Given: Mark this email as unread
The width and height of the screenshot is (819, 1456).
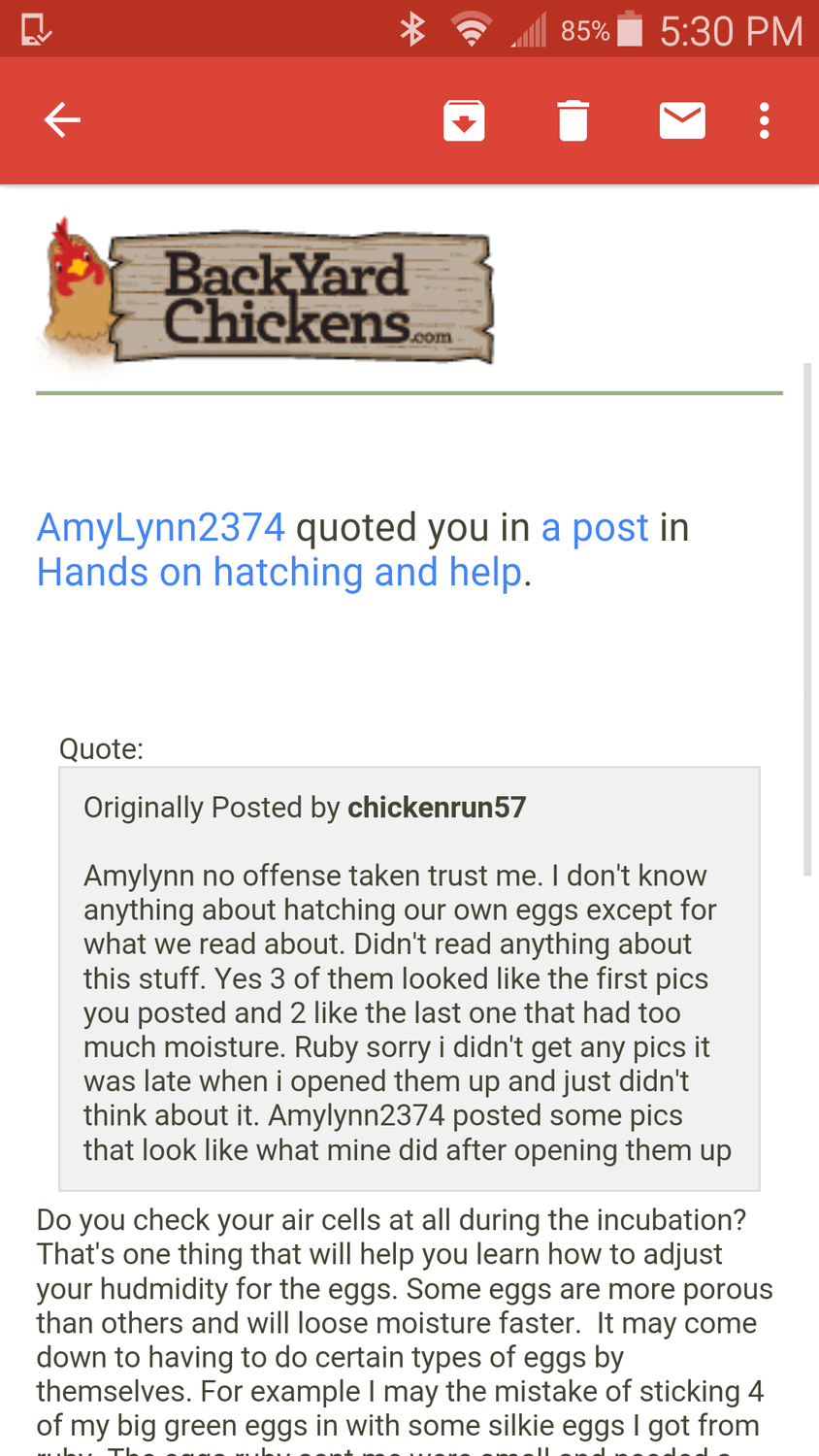Looking at the screenshot, I should [x=682, y=120].
